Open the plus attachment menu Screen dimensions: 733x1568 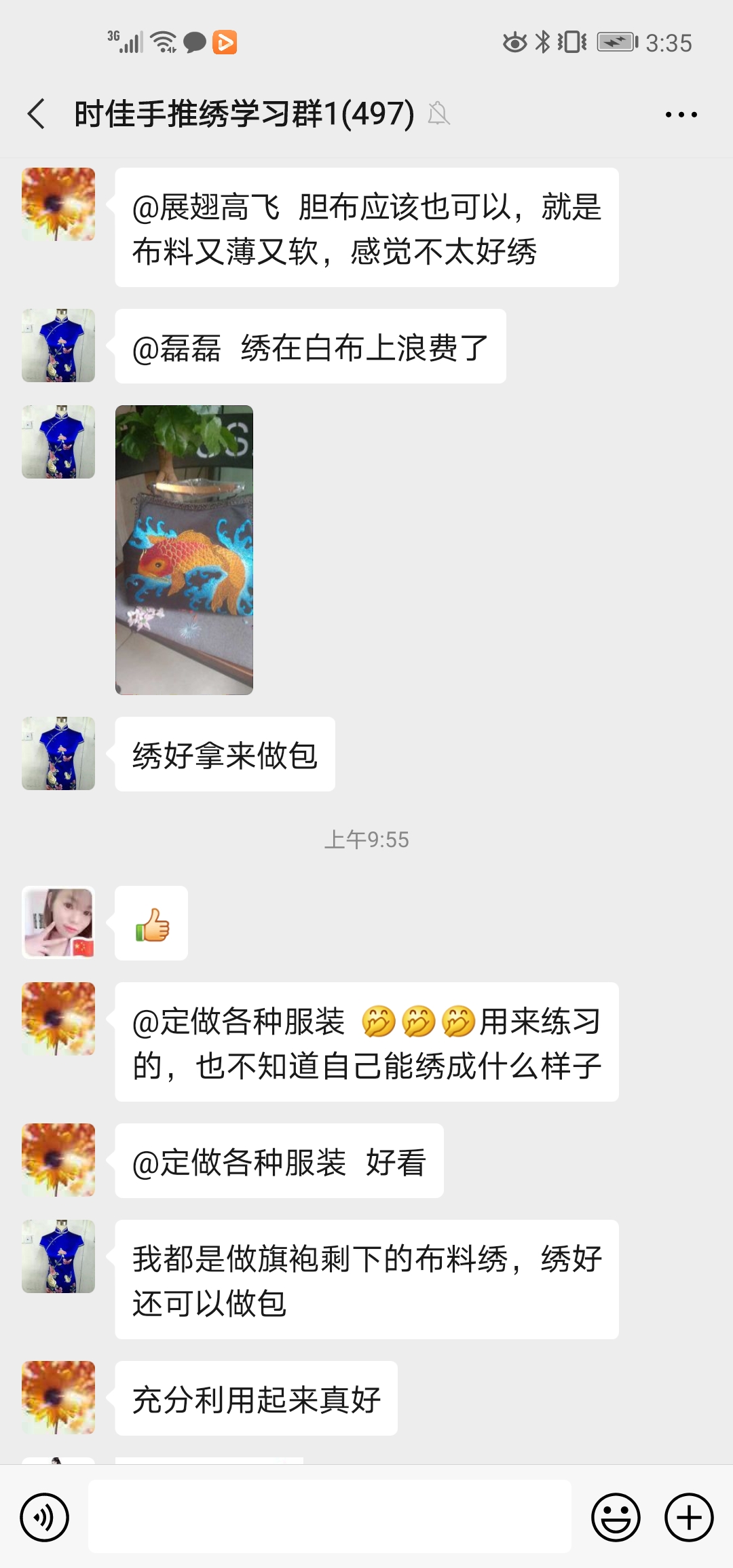coord(689,1517)
